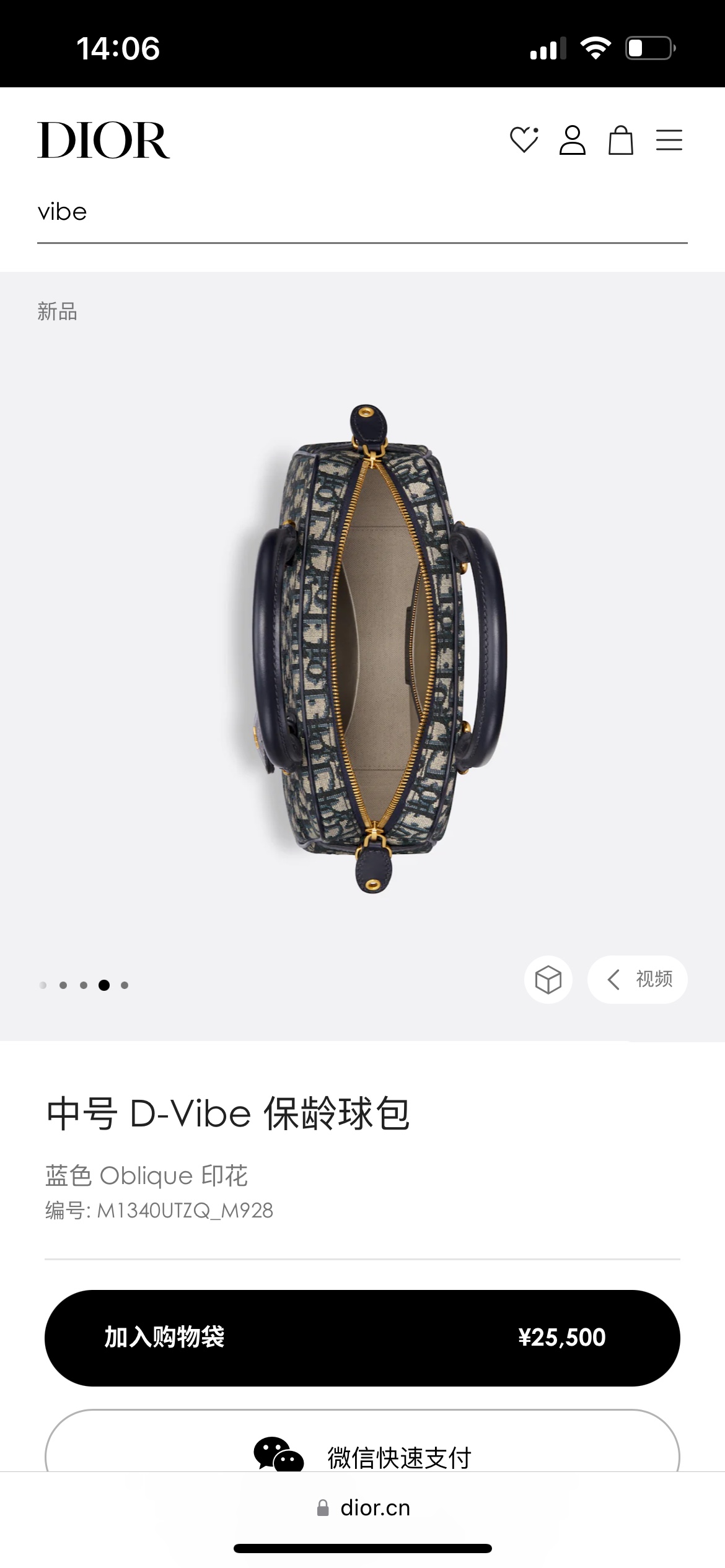725x1568 pixels.
Task: Tap the 视频 video button
Action: 638,980
